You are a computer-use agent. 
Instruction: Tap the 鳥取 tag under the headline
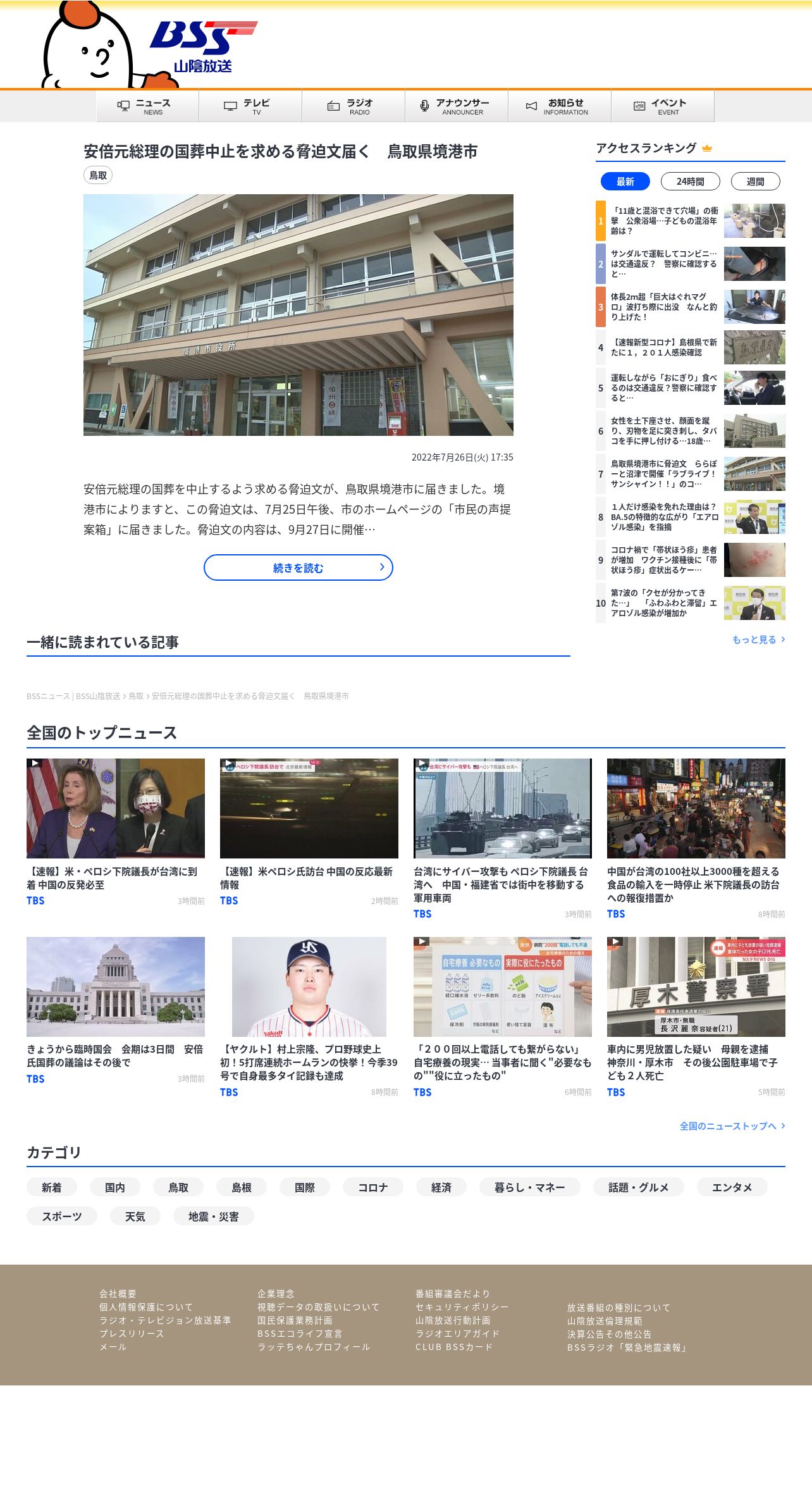click(x=98, y=175)
